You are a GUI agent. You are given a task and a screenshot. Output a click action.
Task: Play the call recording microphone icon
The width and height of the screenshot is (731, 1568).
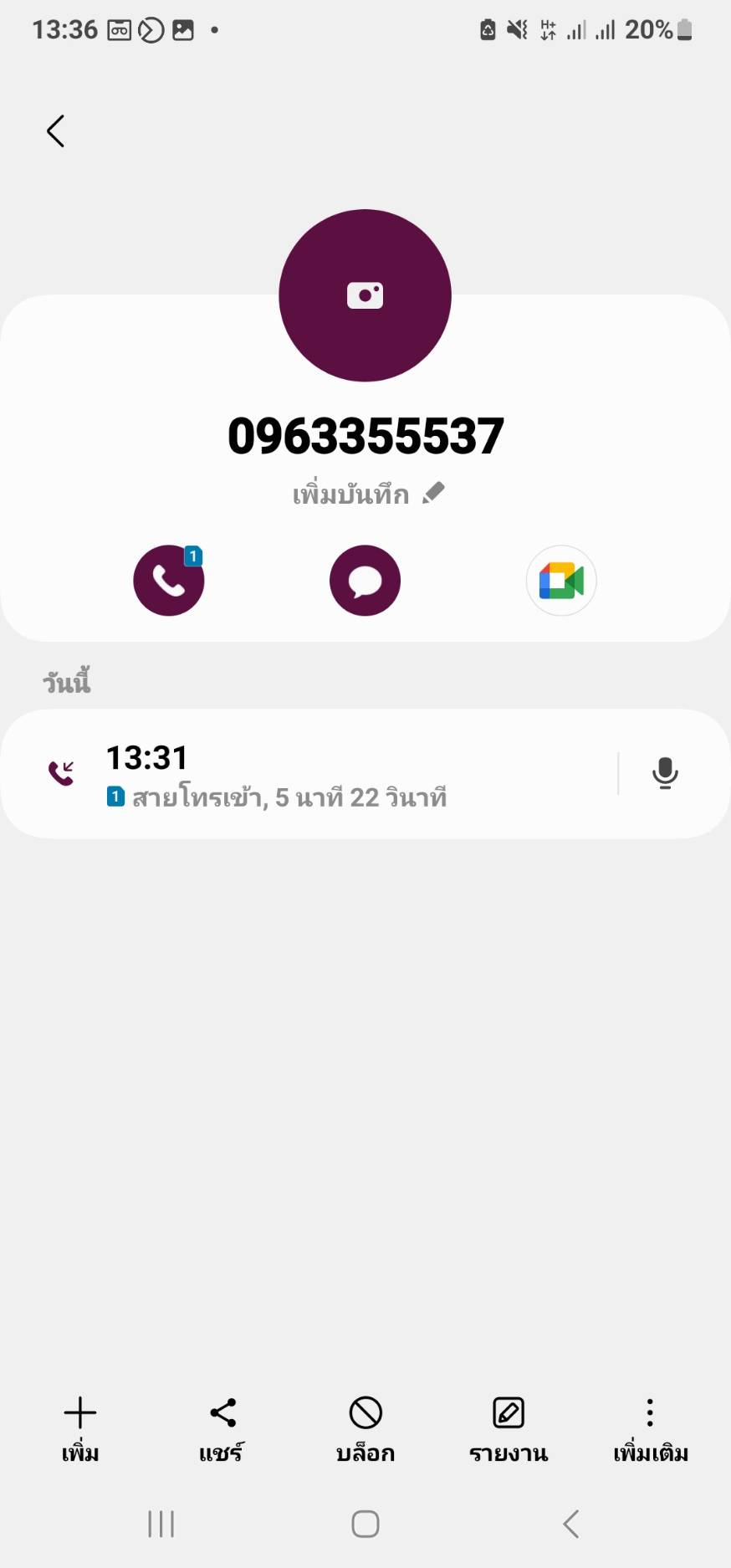[665, 773]
